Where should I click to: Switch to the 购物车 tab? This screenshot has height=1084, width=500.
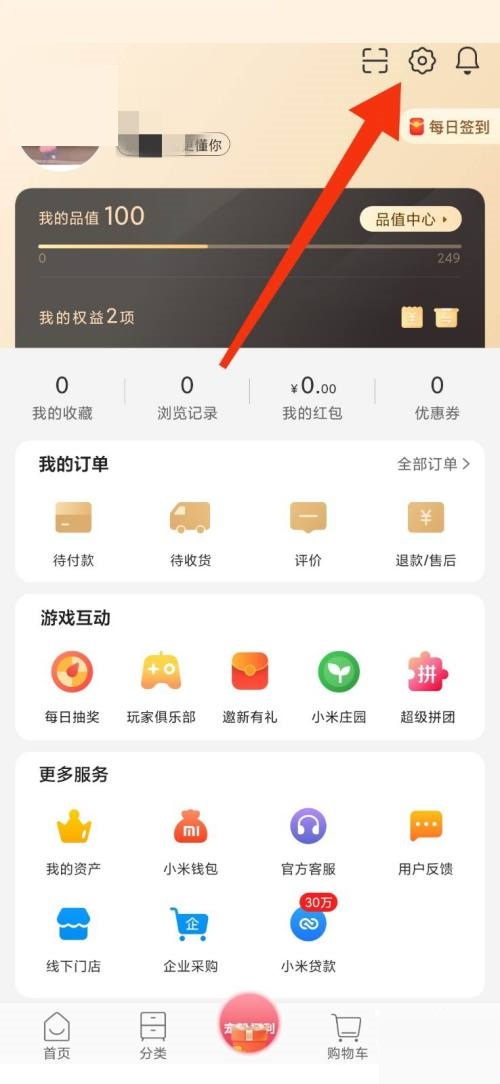pyautogui.click(x=347, y=1036)
